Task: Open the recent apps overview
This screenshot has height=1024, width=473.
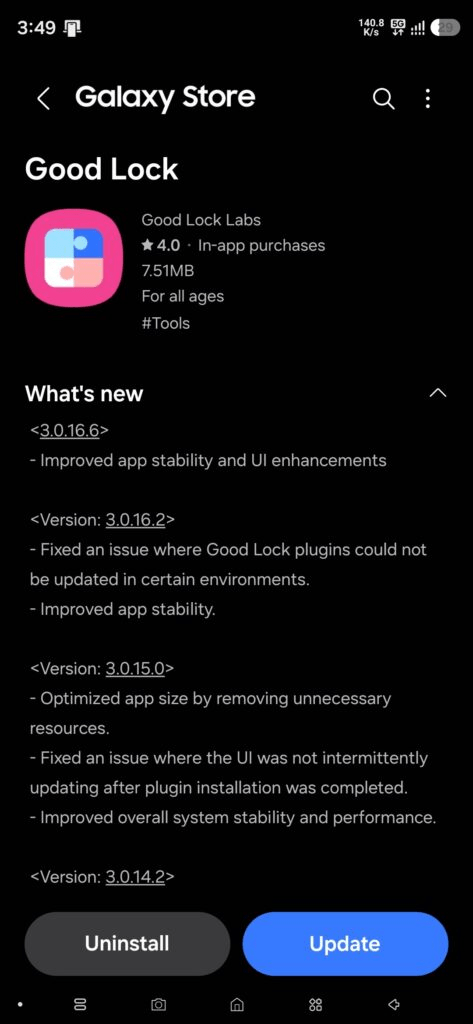Action: (82, 1004)
